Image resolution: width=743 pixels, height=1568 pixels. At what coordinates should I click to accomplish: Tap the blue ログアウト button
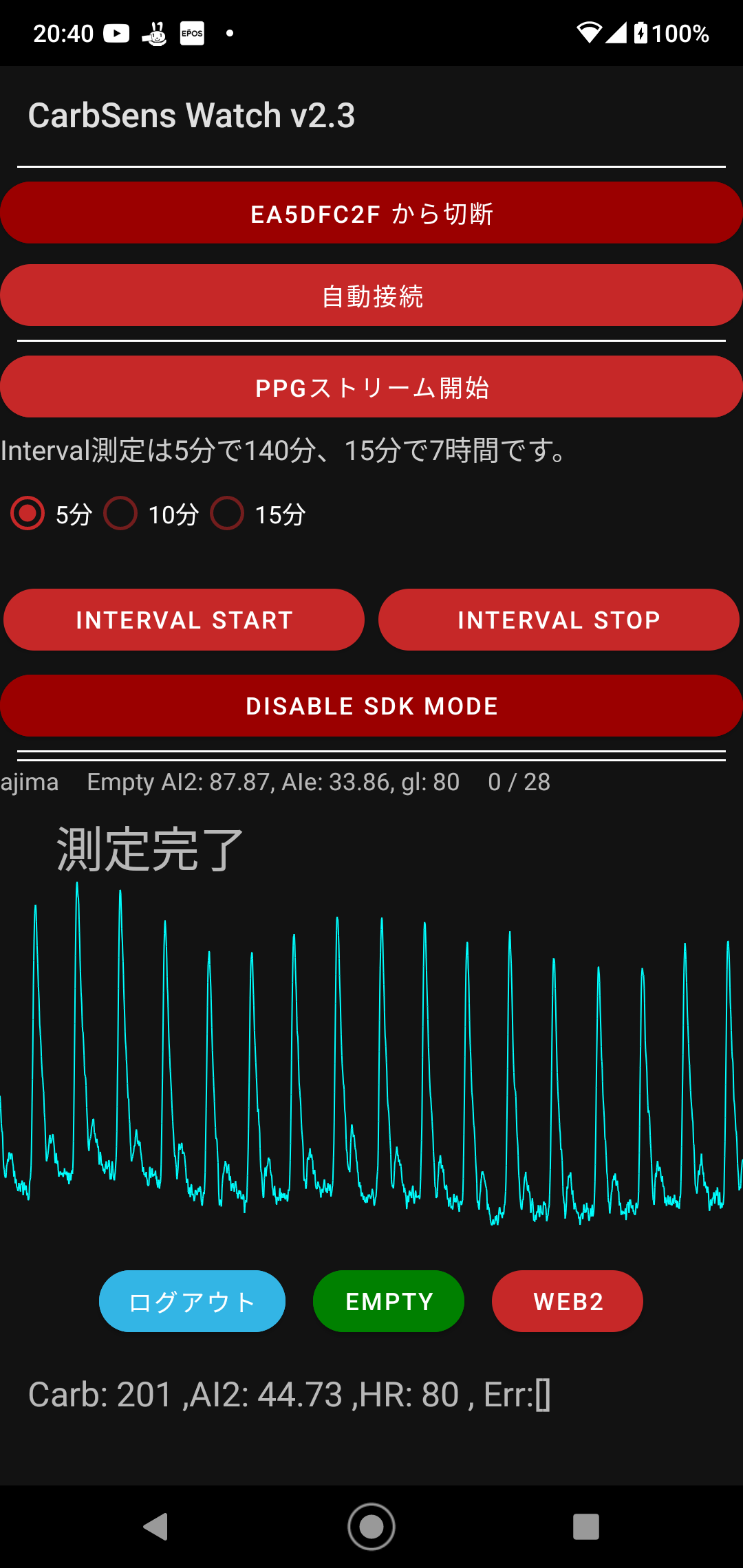point(192,1300)
